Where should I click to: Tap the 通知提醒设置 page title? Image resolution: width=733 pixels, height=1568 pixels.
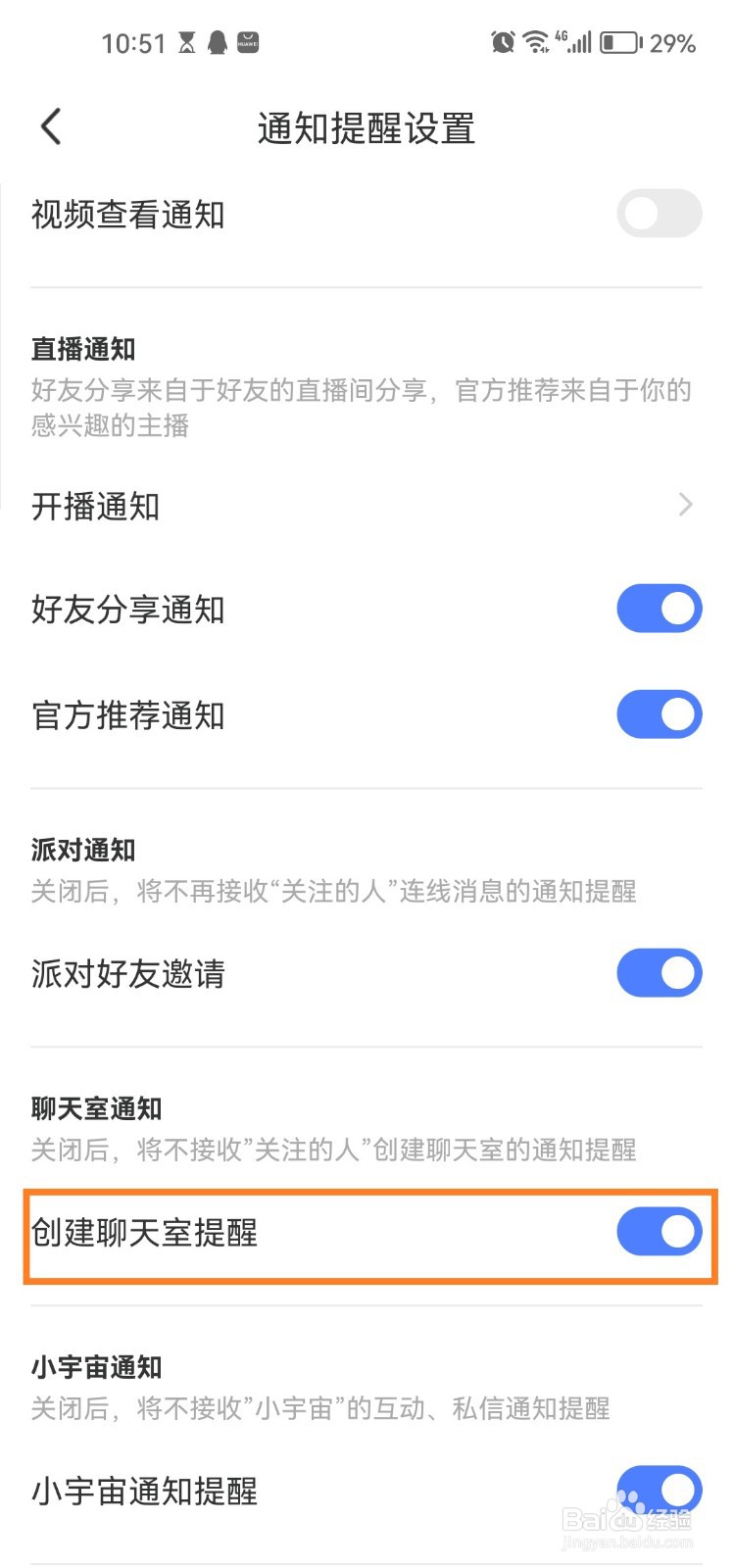click(x=366, y=128)
